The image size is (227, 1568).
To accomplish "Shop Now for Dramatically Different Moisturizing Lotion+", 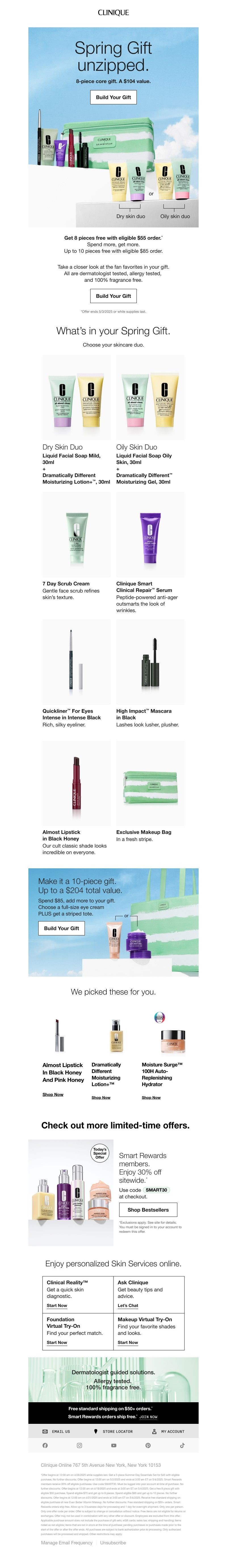I will 101,1097.
